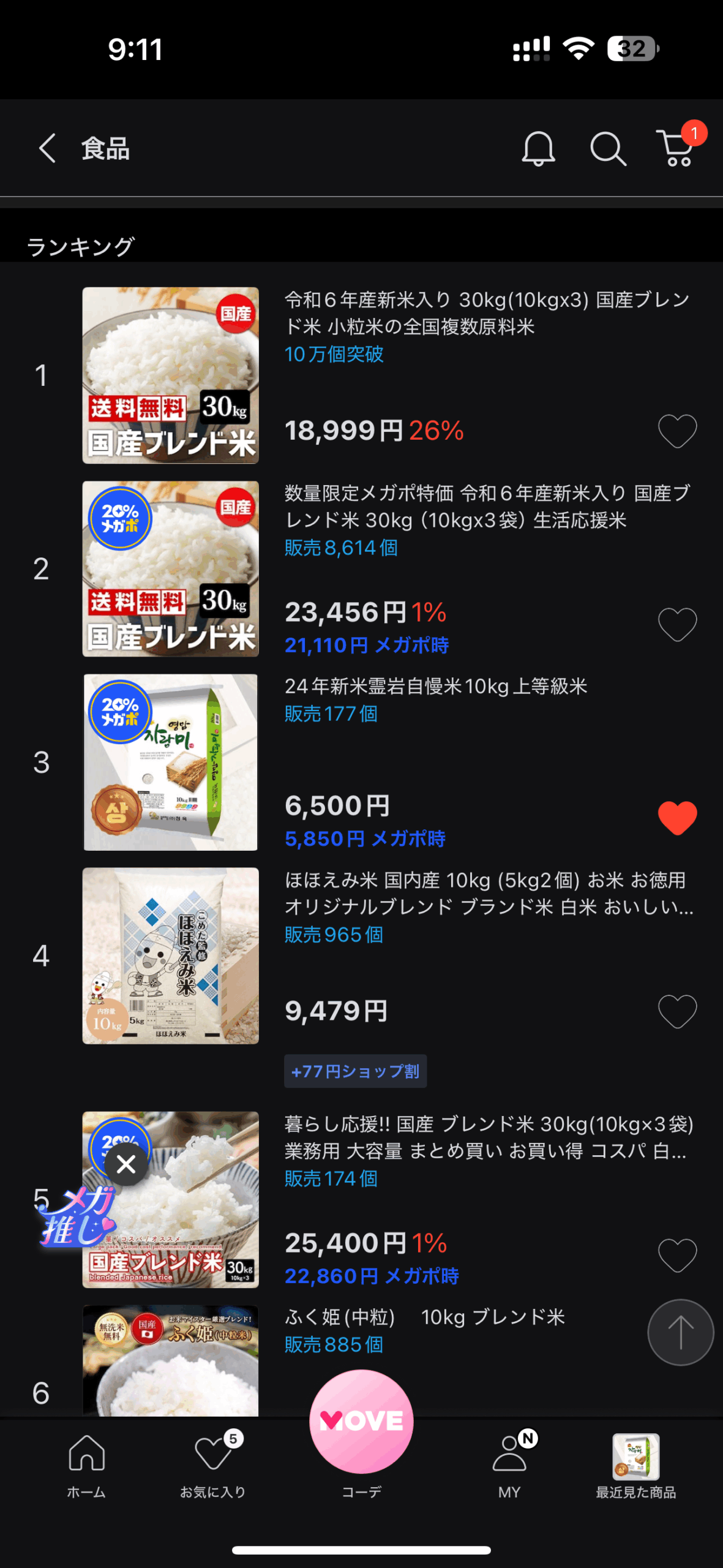This screenshot has width=723, height=1568.
Task: Open the shopping cart
Action: pos(678,147)
